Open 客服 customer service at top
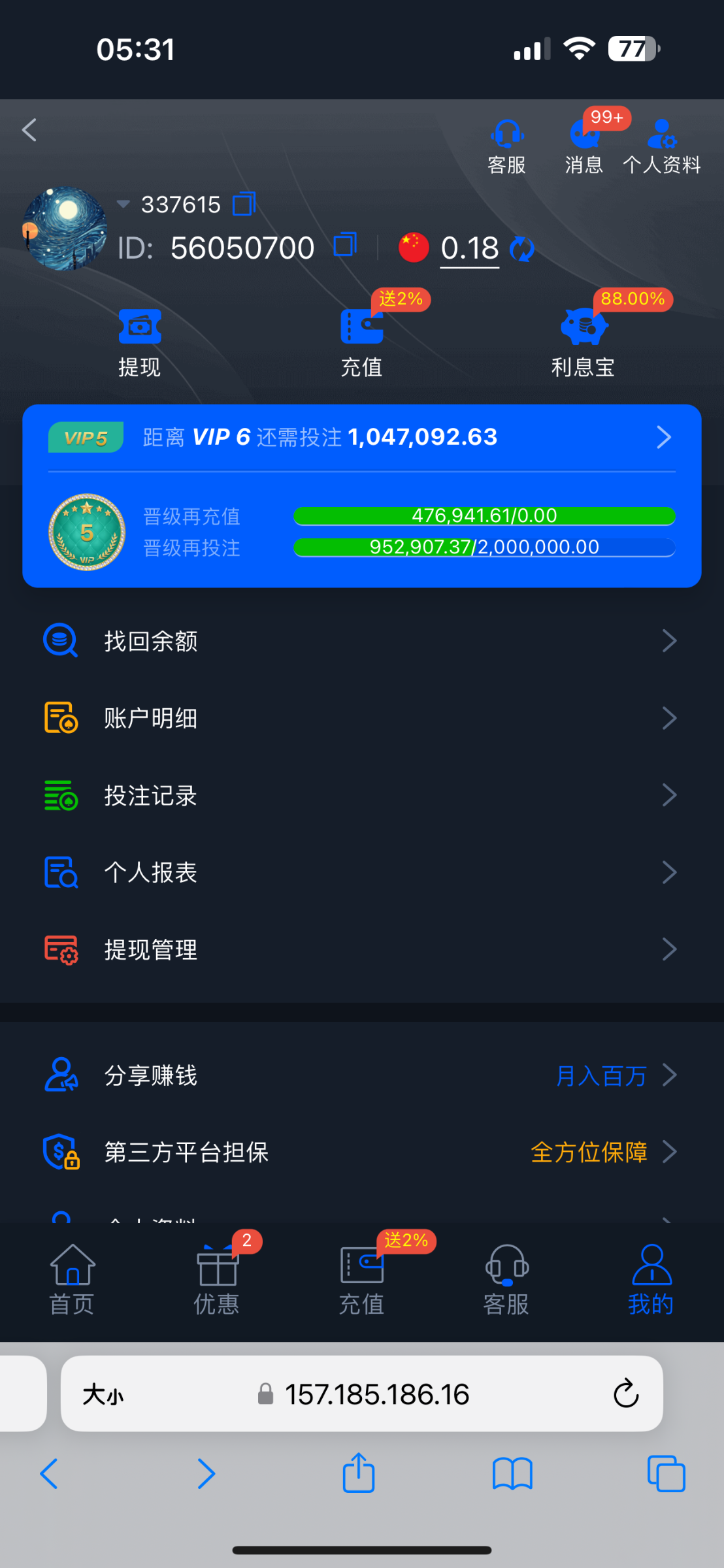 pyautogui.click(x=506, y=146)
